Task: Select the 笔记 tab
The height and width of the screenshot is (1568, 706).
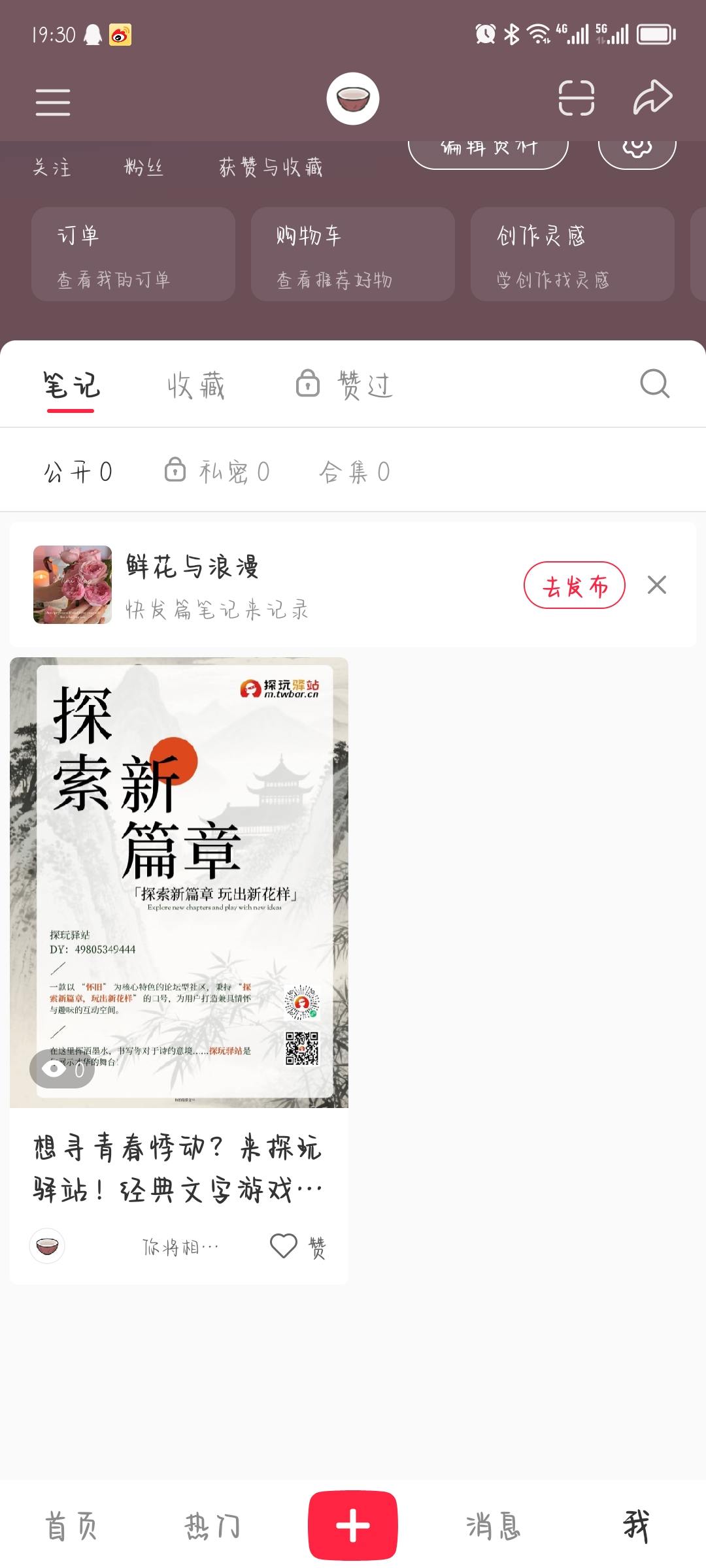Action: click(x=71, y=385)
